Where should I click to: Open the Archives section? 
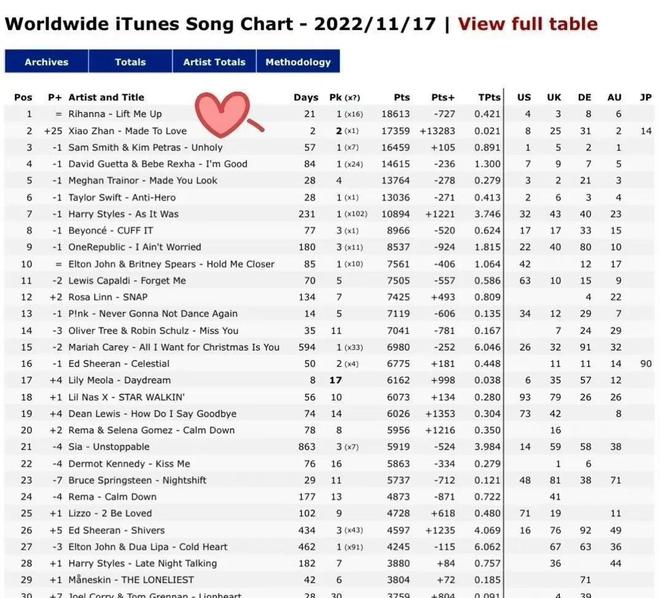tap(46, 62)
